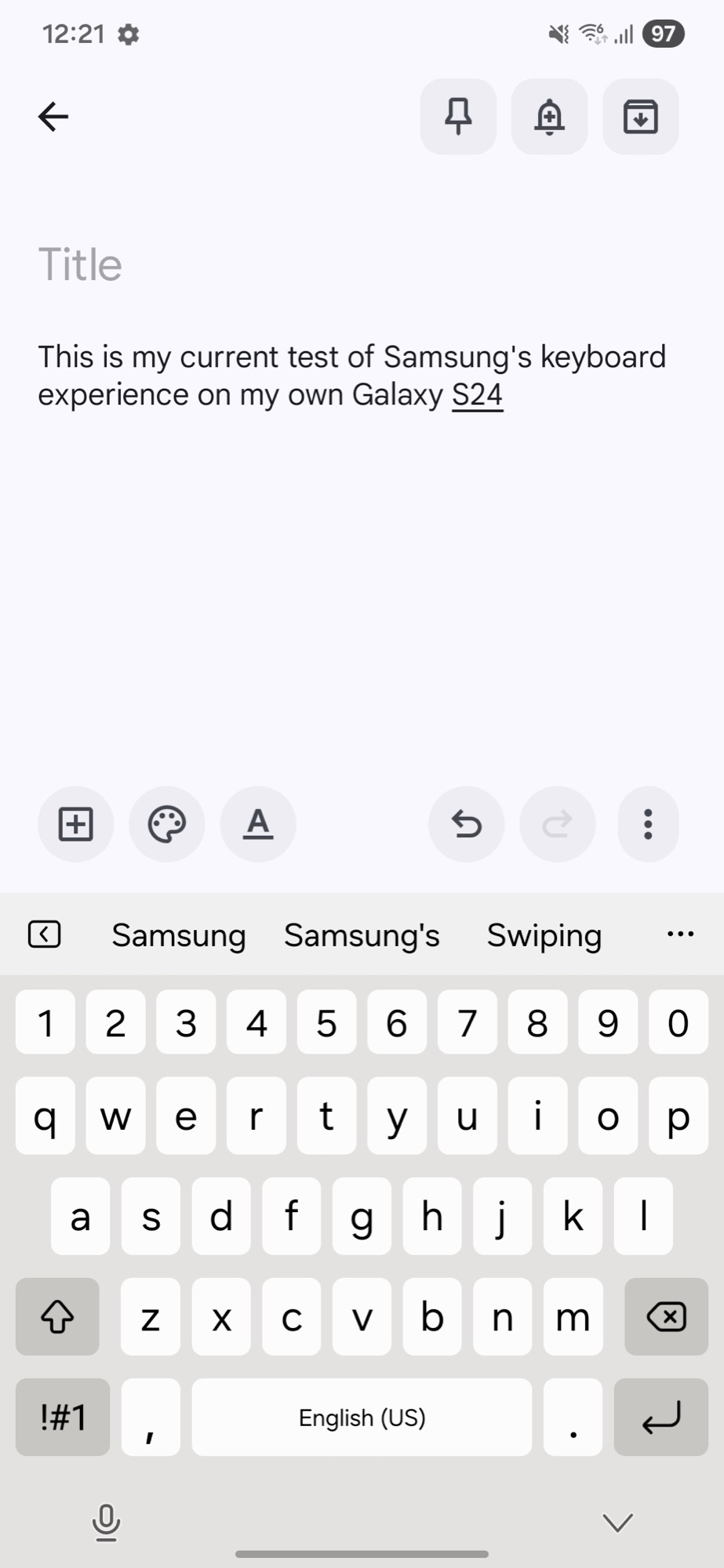Expand more word suggestions via the ellipsis

[679, 935]
